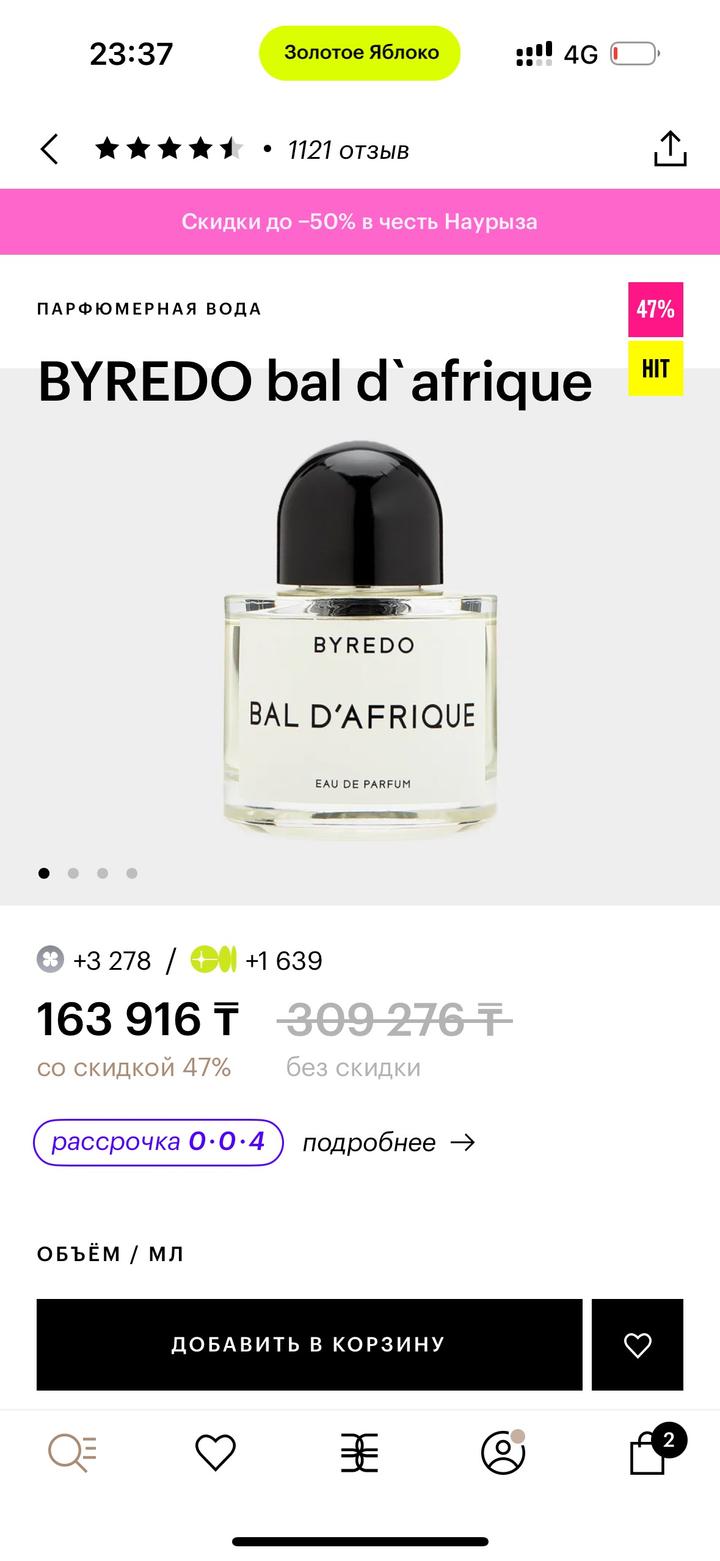Open the Золотое Яблоко home tab

(x=359, y=1452)
